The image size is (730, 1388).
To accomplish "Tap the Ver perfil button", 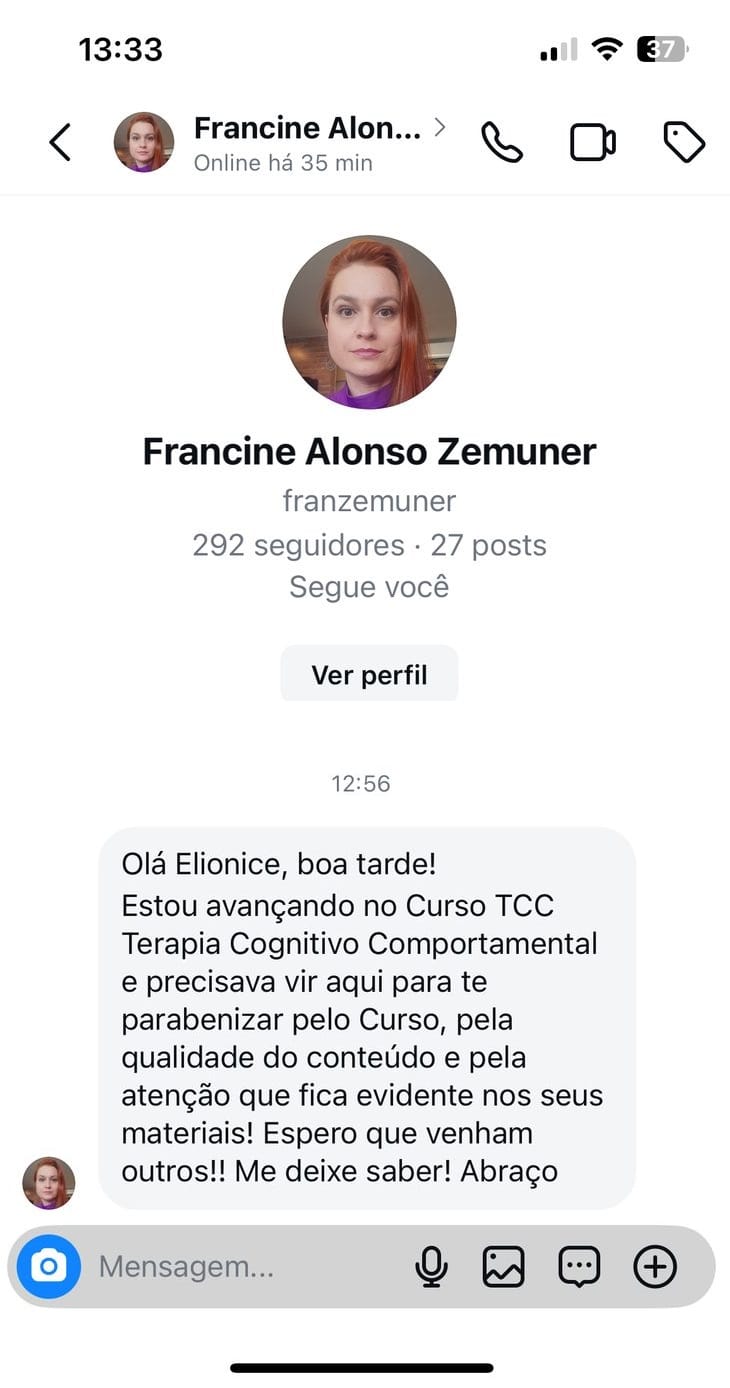I will [369, 675].
